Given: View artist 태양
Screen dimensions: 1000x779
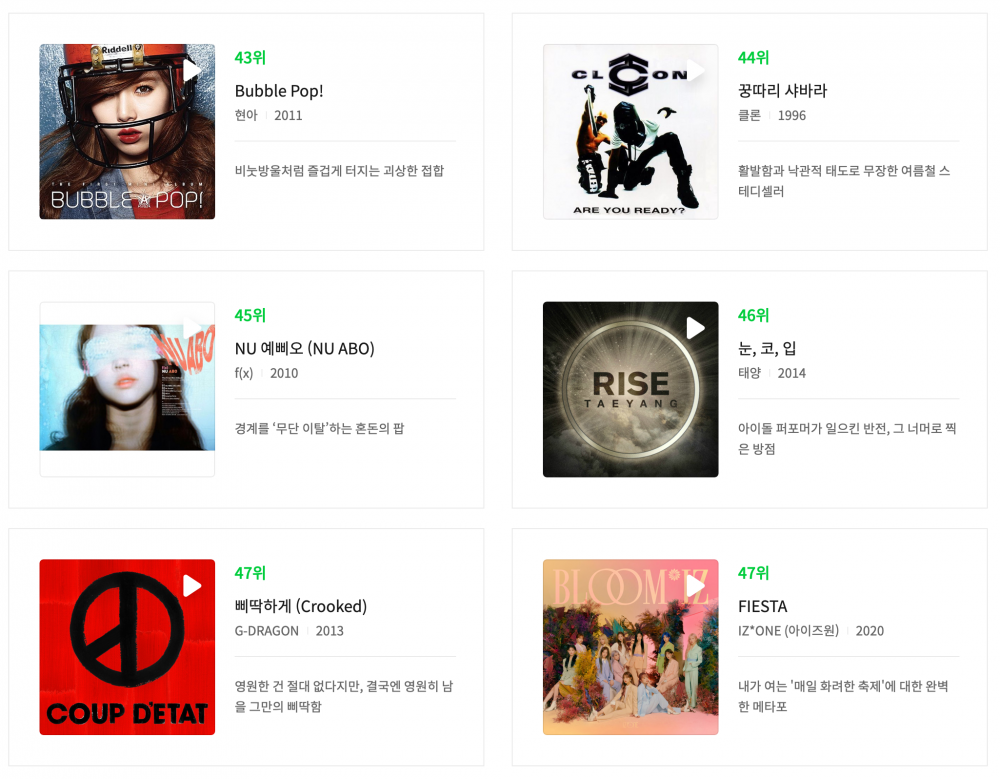Looking at the screenshot, I should [x=749, y=374].
